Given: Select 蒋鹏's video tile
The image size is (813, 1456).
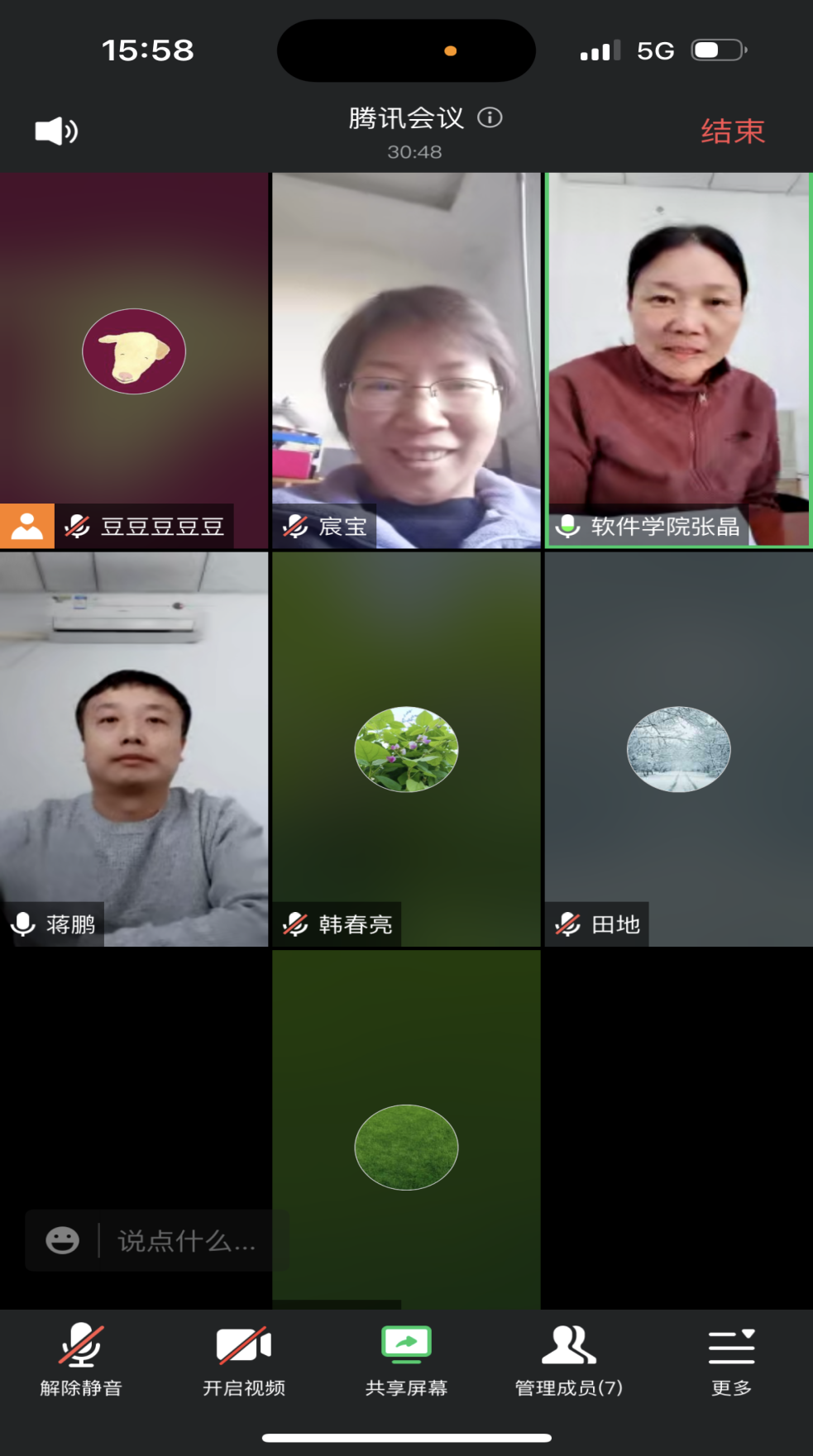Looking at the screenshot, I should [134, 749].
